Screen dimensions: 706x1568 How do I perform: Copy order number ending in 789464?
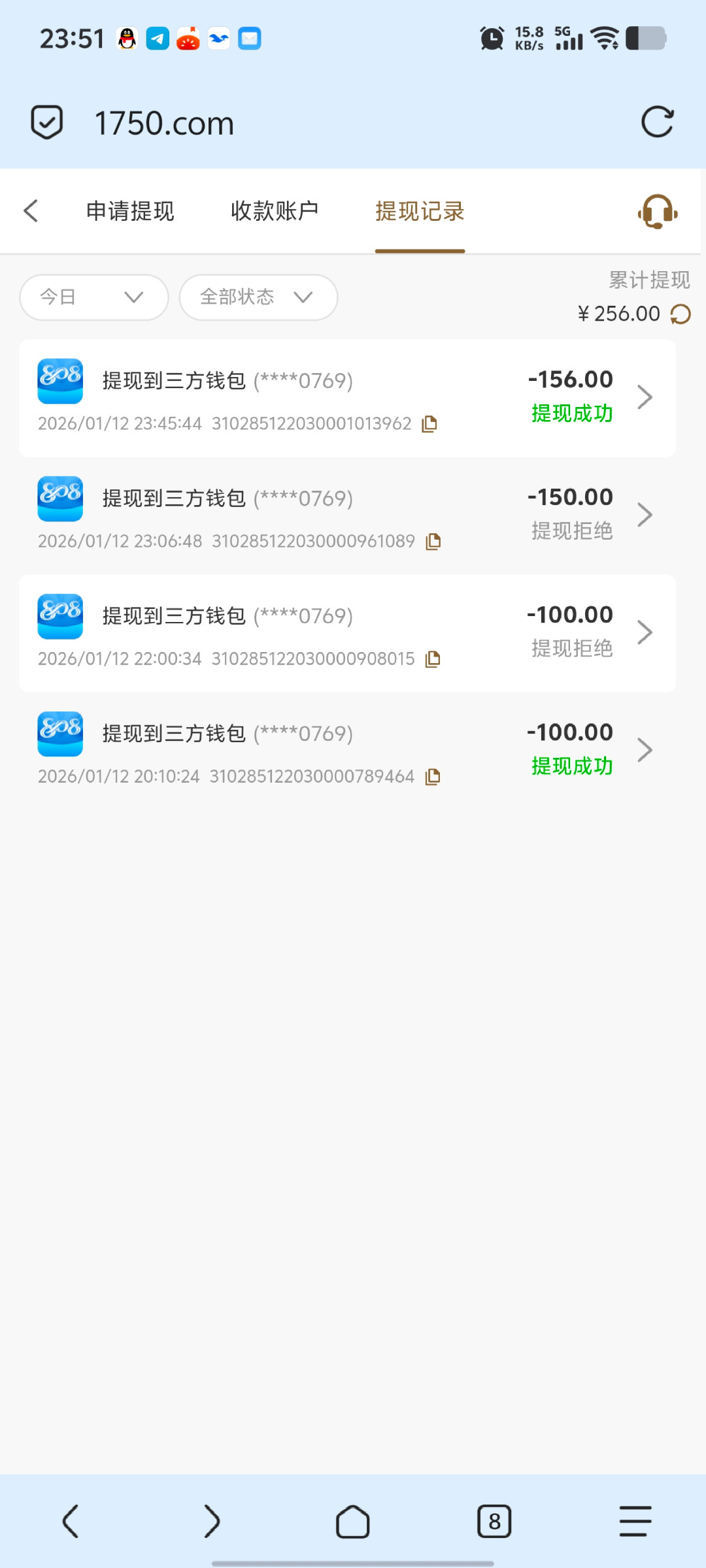(433, 777)
